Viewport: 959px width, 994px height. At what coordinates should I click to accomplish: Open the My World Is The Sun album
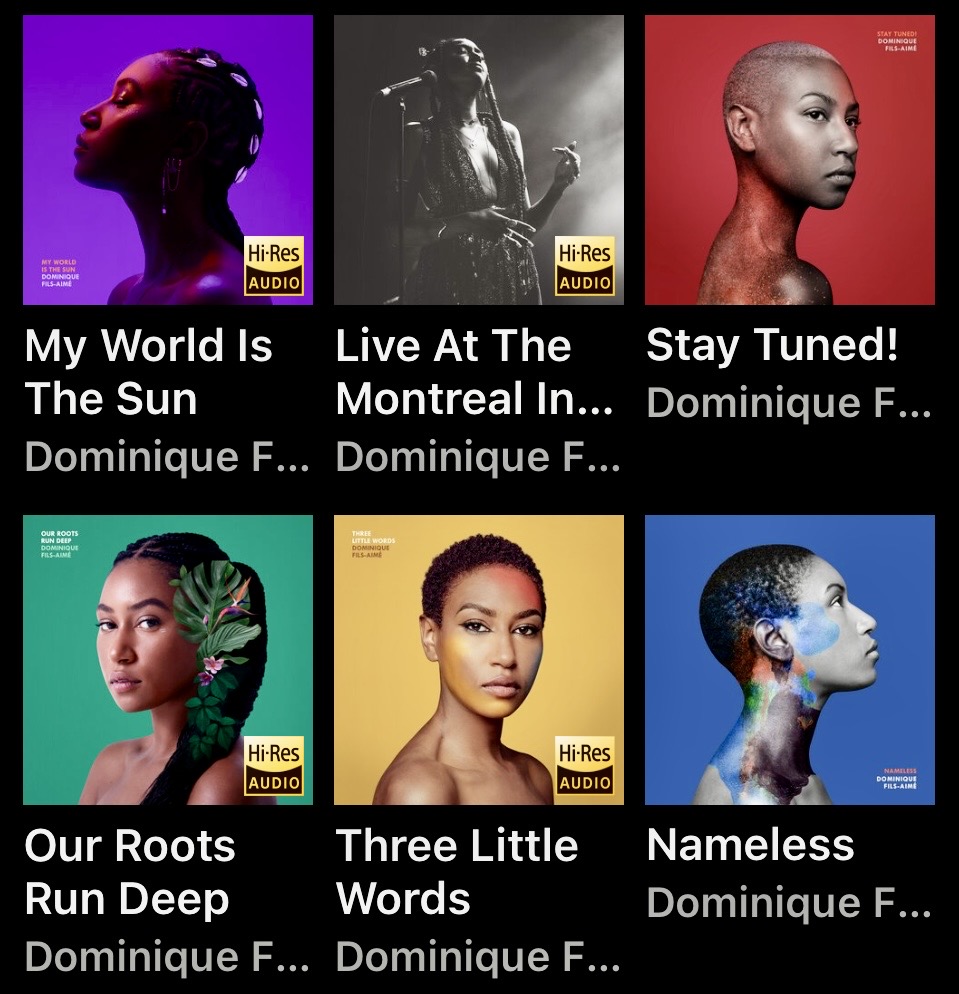click(x=168, y=160)
